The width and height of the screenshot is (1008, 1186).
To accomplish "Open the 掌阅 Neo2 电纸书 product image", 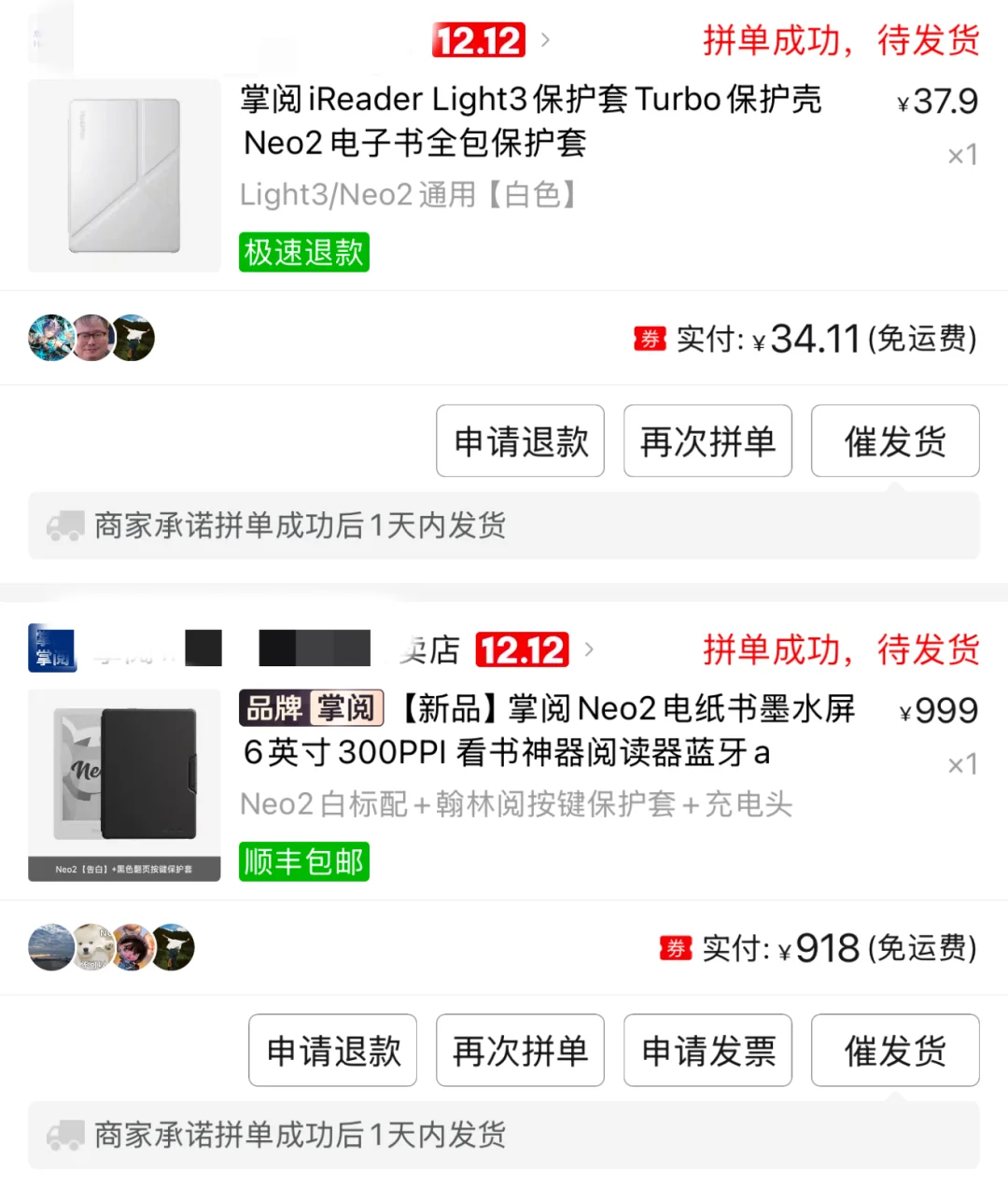I will [124, 785].
